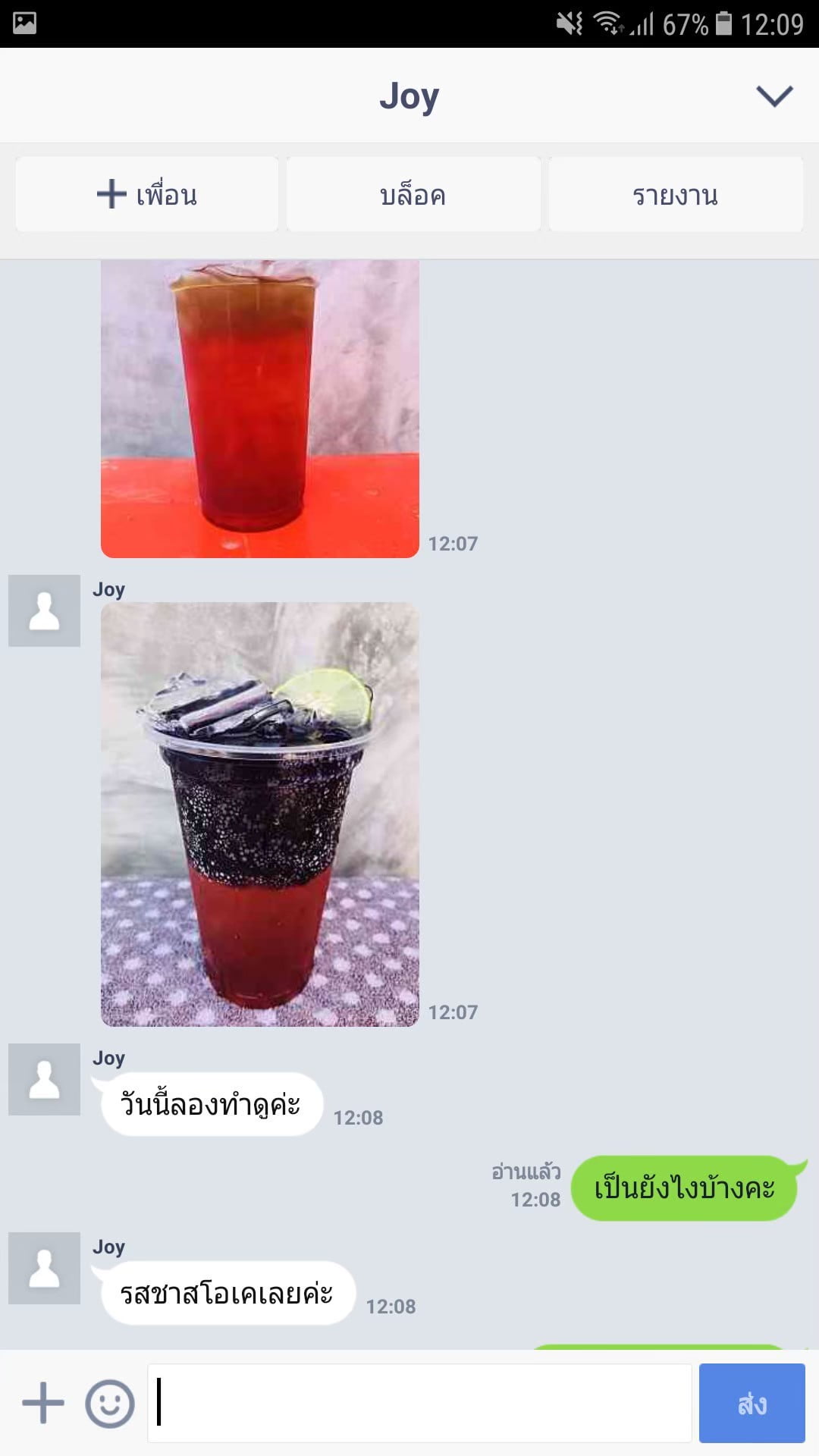819x1456 pixels.
Task: Add Joy as a friend
Action: (147, 194)
